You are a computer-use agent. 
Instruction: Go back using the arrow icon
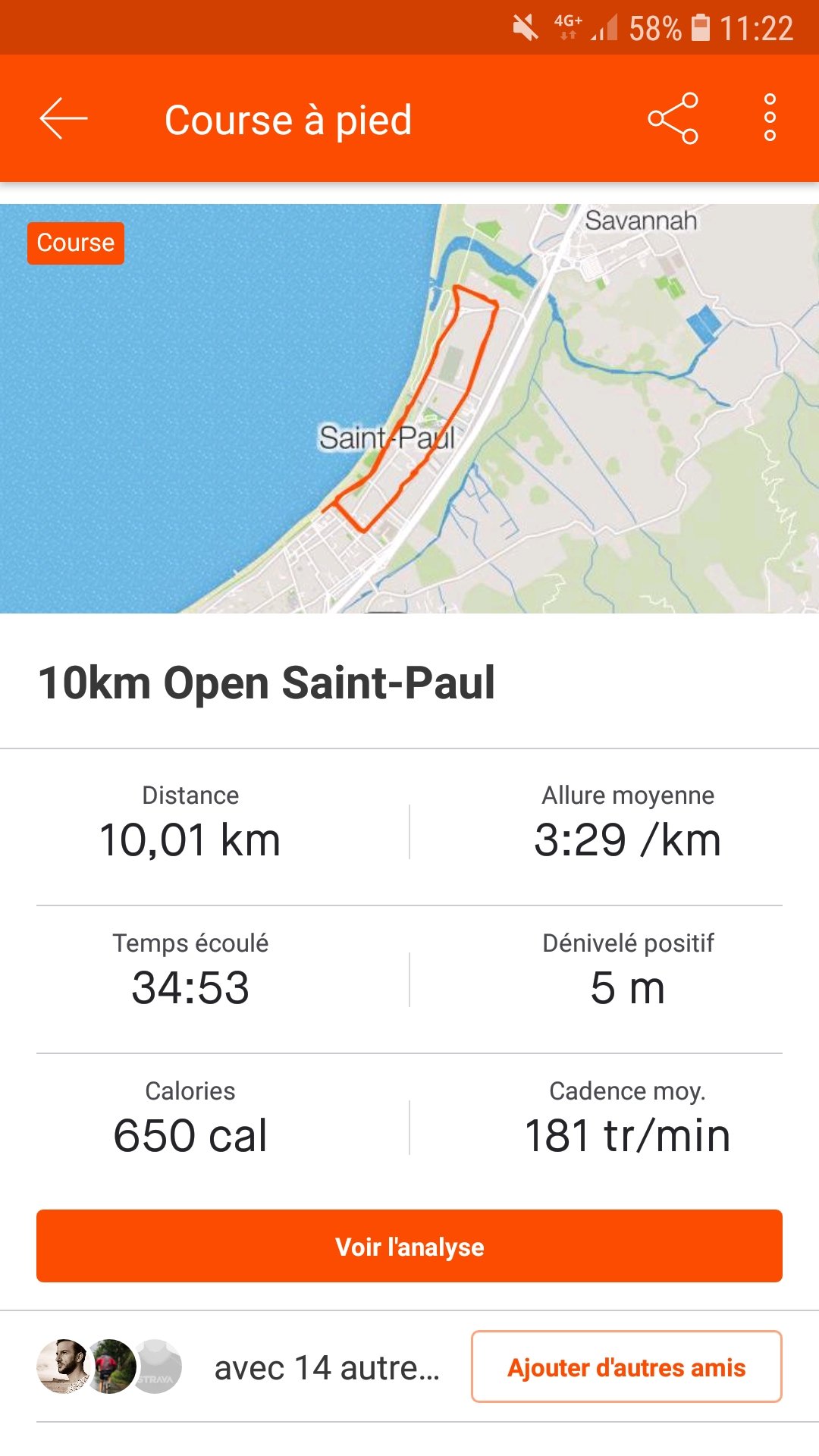click(64, 119)
